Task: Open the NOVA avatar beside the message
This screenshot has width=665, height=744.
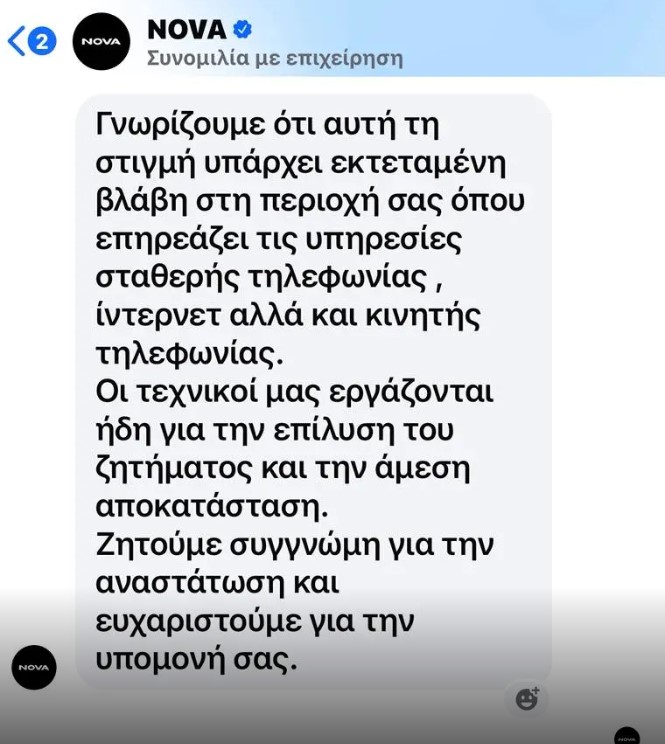Action: [34, 667]
